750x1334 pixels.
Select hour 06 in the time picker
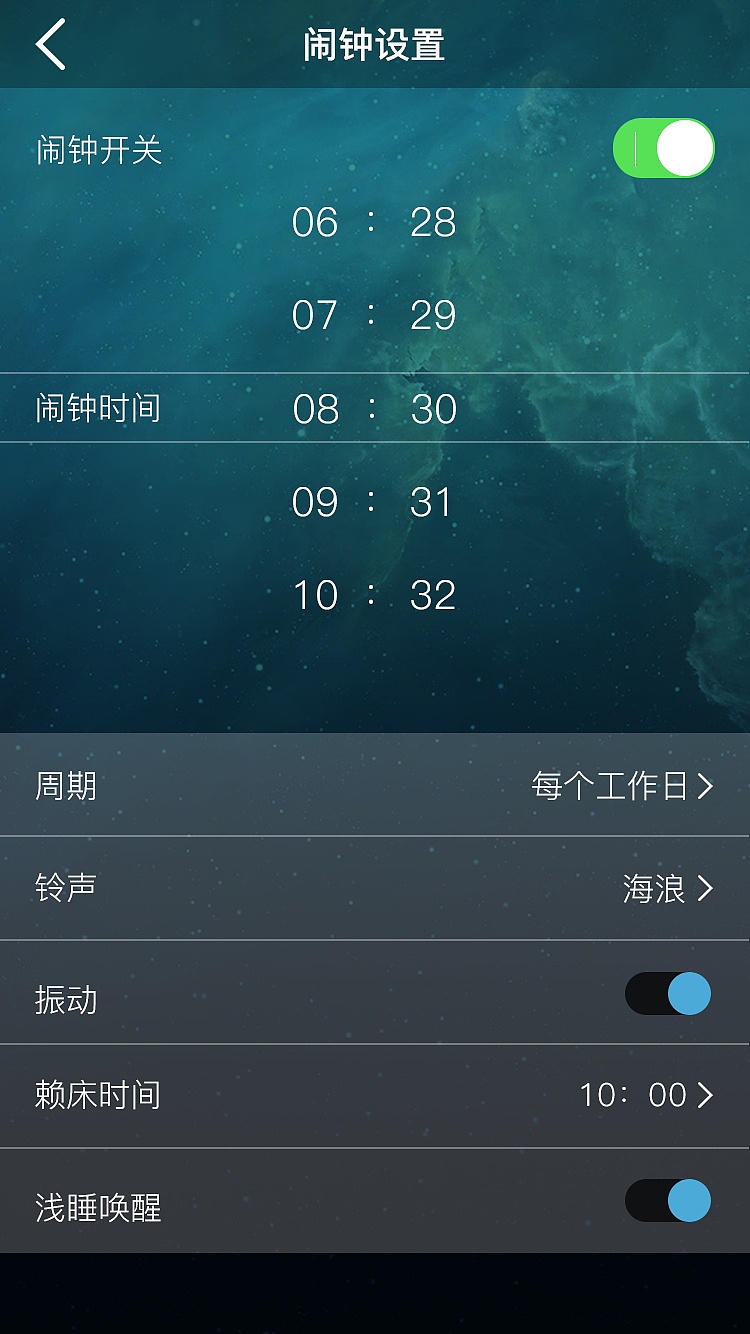coord(314,222)
